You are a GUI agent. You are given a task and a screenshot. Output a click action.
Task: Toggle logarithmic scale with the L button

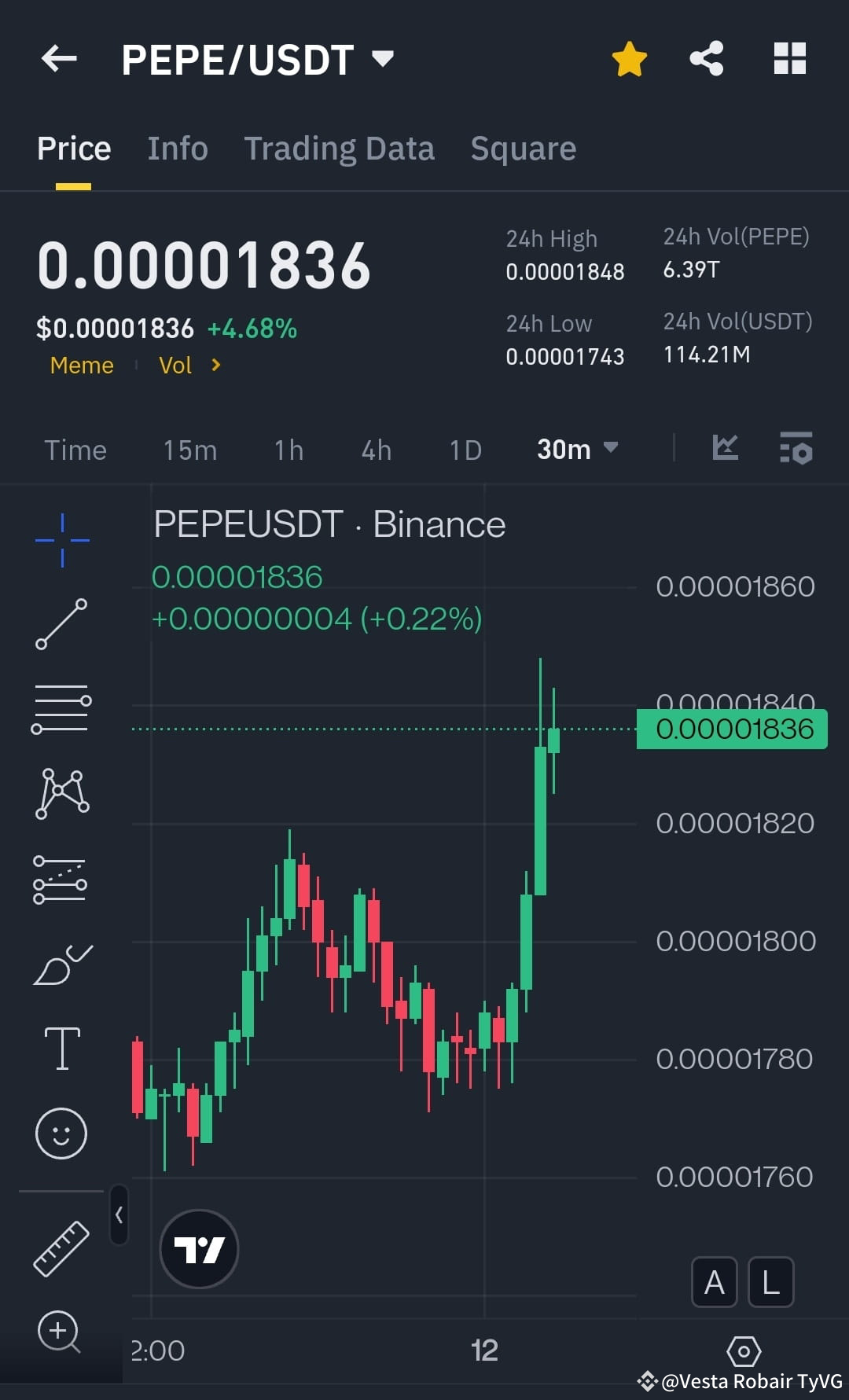(x=769, y=1282)
